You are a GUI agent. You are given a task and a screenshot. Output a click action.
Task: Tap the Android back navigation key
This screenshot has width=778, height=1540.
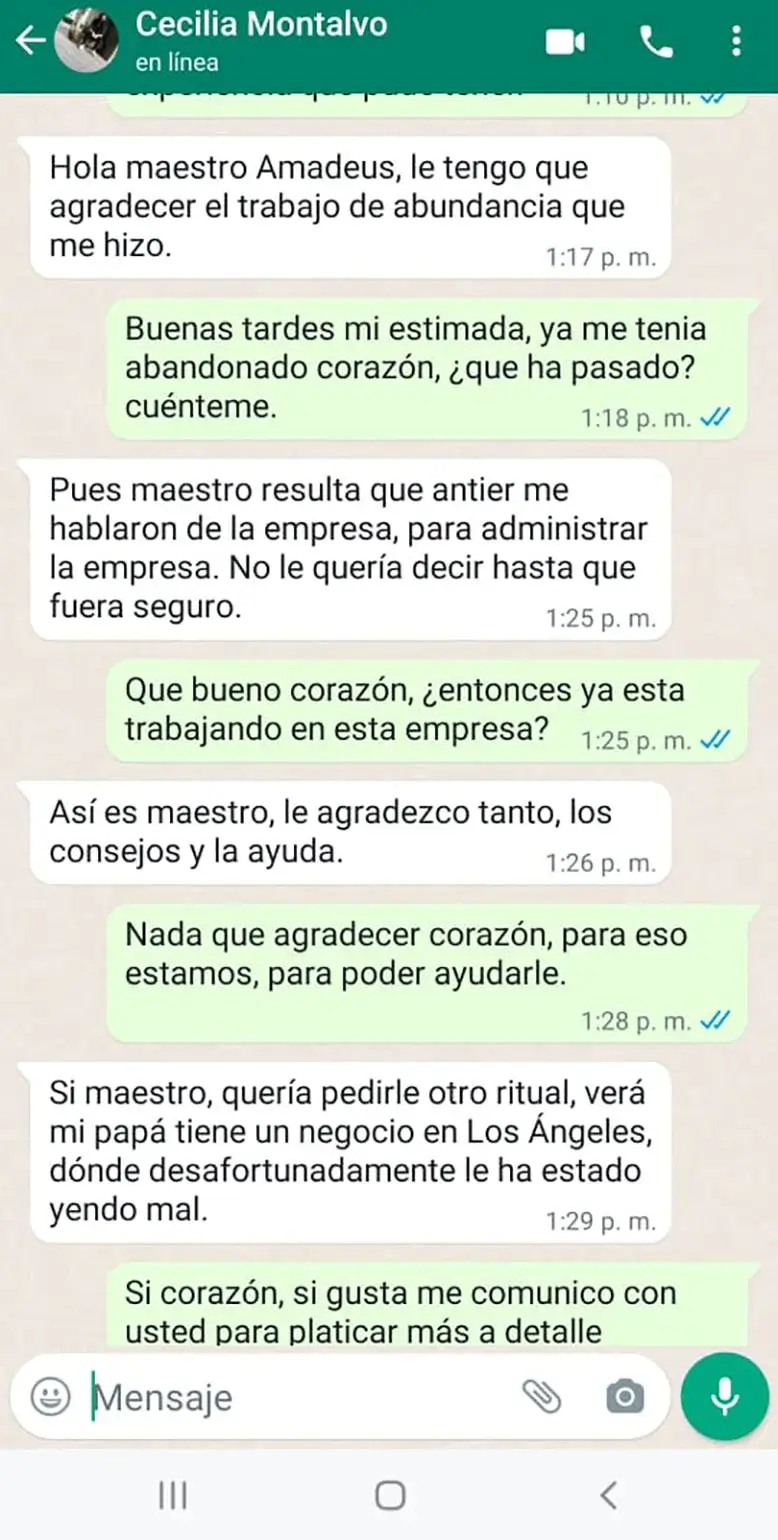point(607,1497)
